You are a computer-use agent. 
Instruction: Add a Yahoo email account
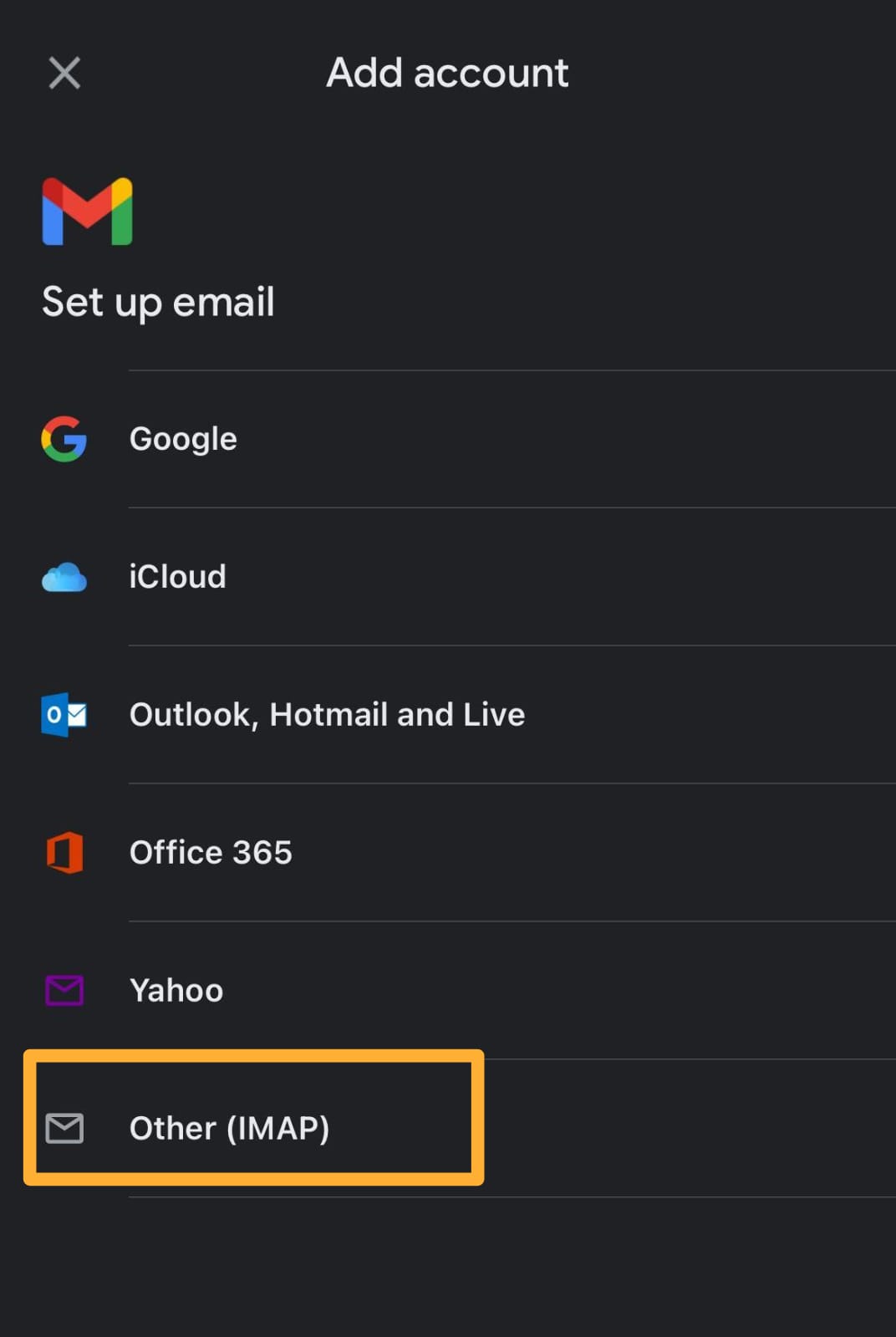(x=176, y=991)
